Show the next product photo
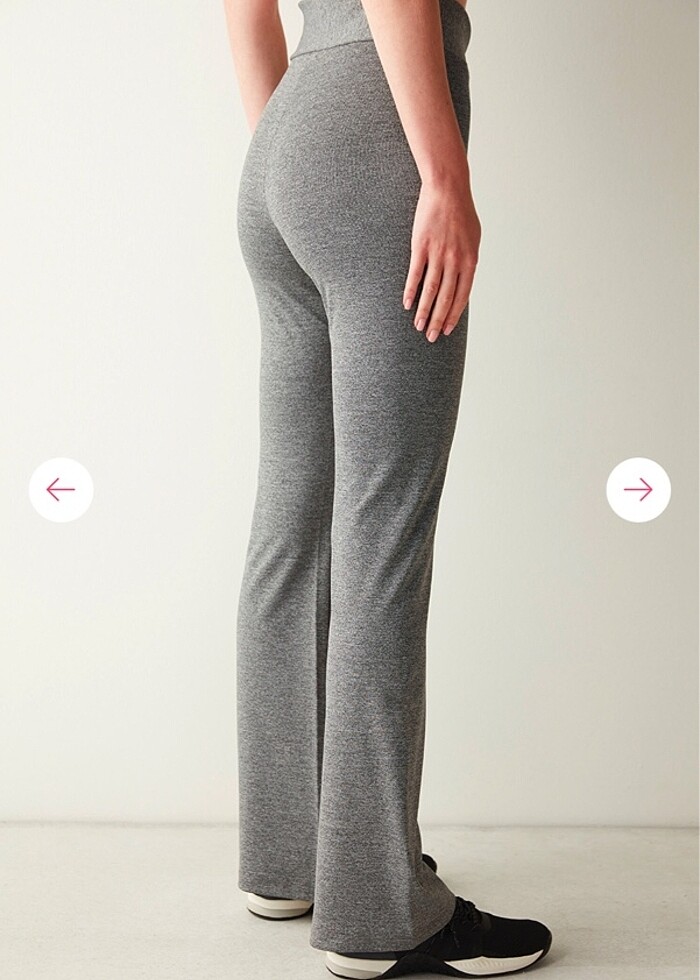 coord(638,490)
